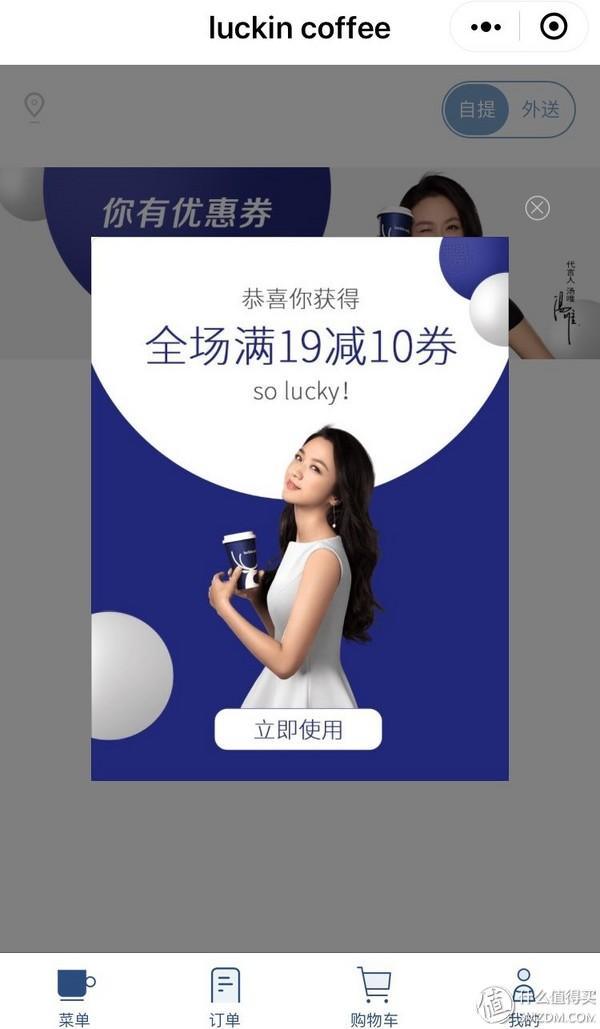This screenshot has height=1029, width=600.
Task: Tap 立即使用 to use the coupon
Action: coord(298,729)
